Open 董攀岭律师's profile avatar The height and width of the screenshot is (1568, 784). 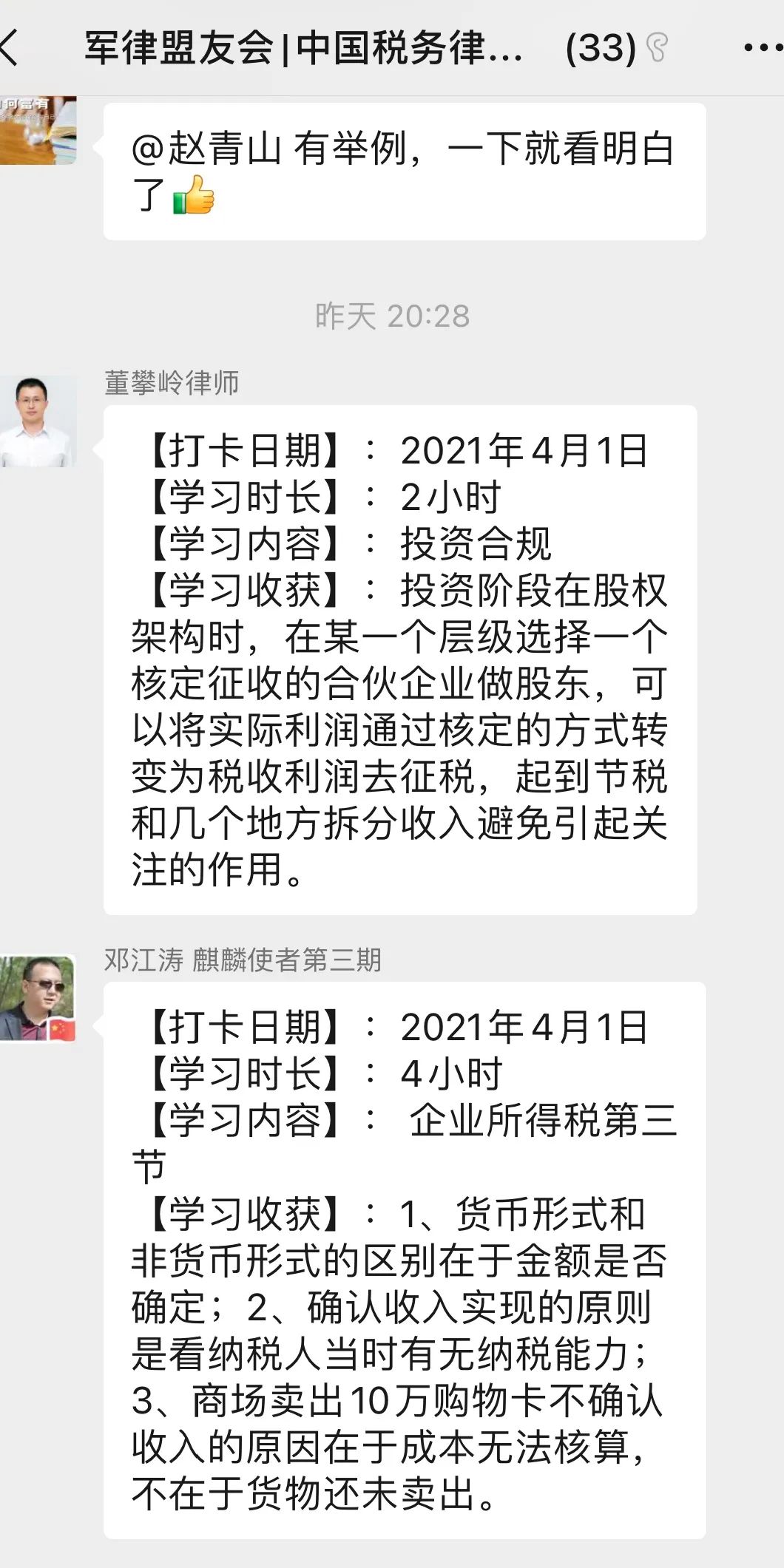(x=37, y=421)
